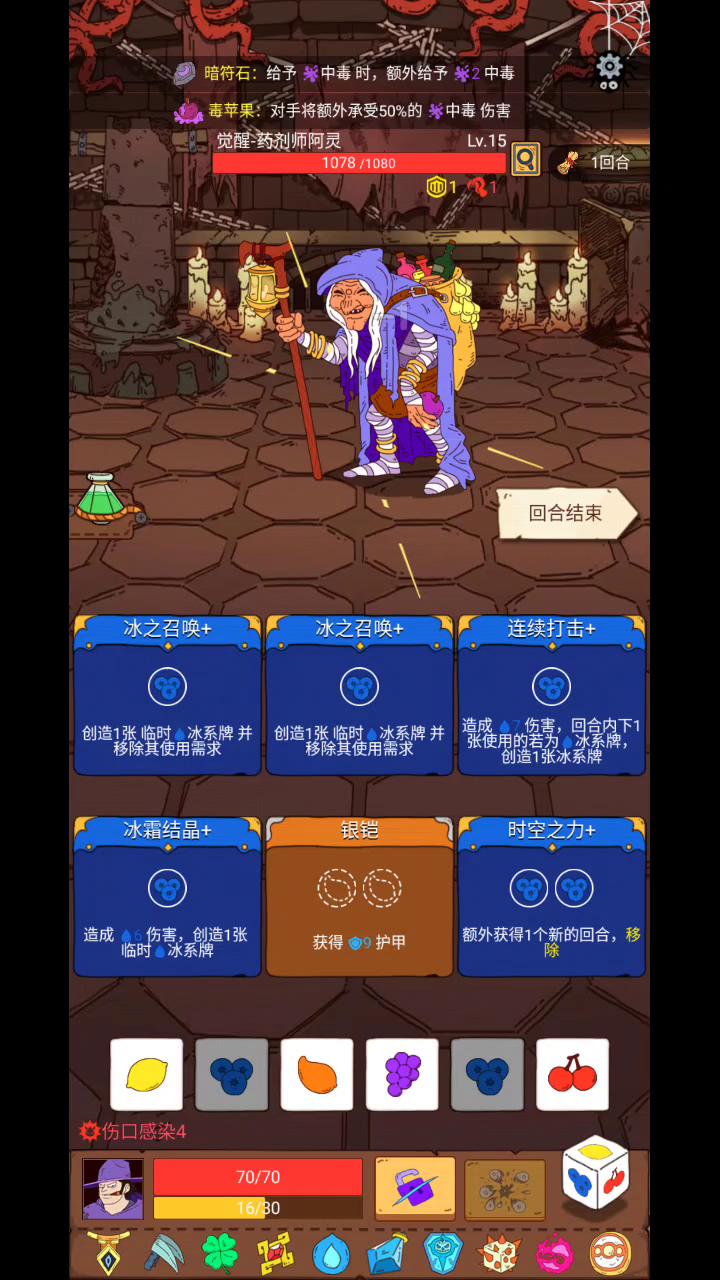Image resolution: width=720 pixels, height=1280 pixels.
Task: Pick the red cherry dice tile
Action: click(x=572, y=1075)
